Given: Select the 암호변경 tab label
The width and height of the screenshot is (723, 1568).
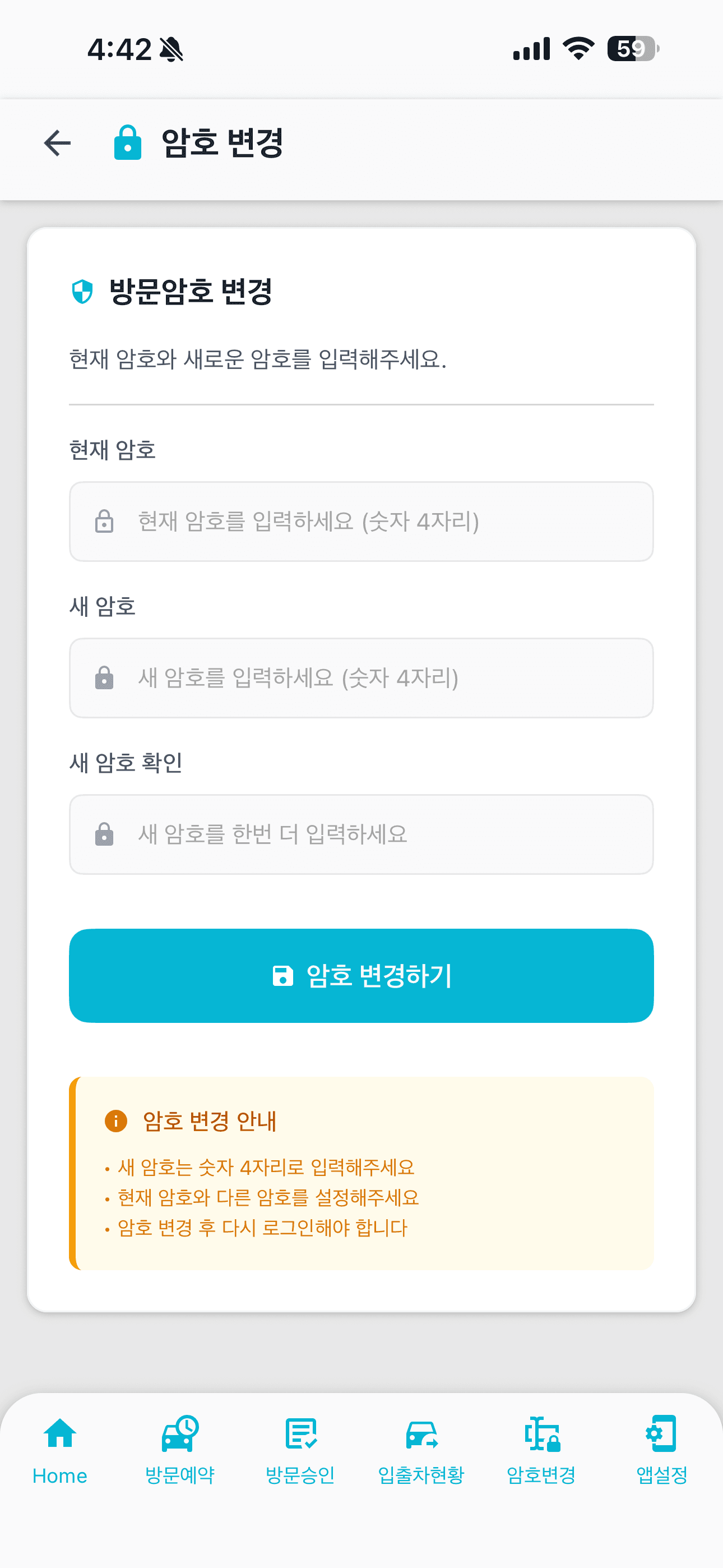Looking at the screenshot, I should 543,1475.
